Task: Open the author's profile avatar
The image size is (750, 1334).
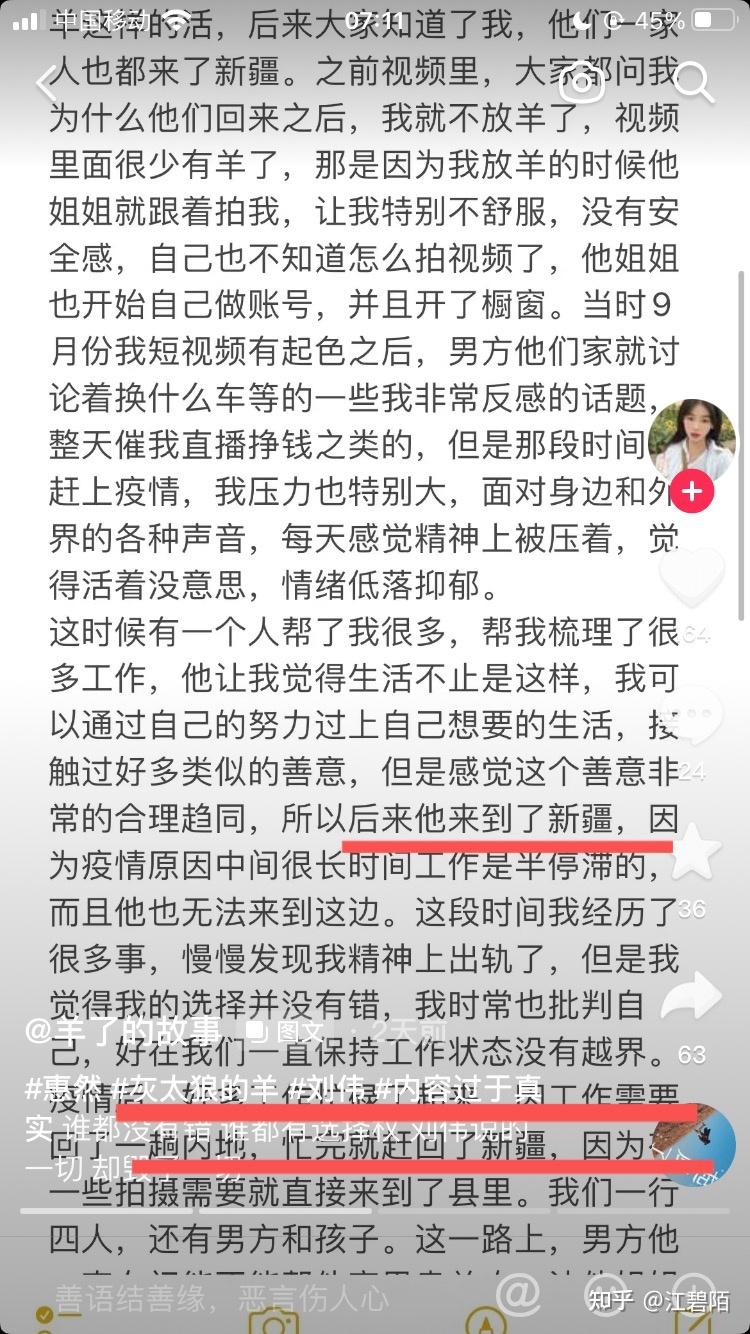Action: point(692,440)
